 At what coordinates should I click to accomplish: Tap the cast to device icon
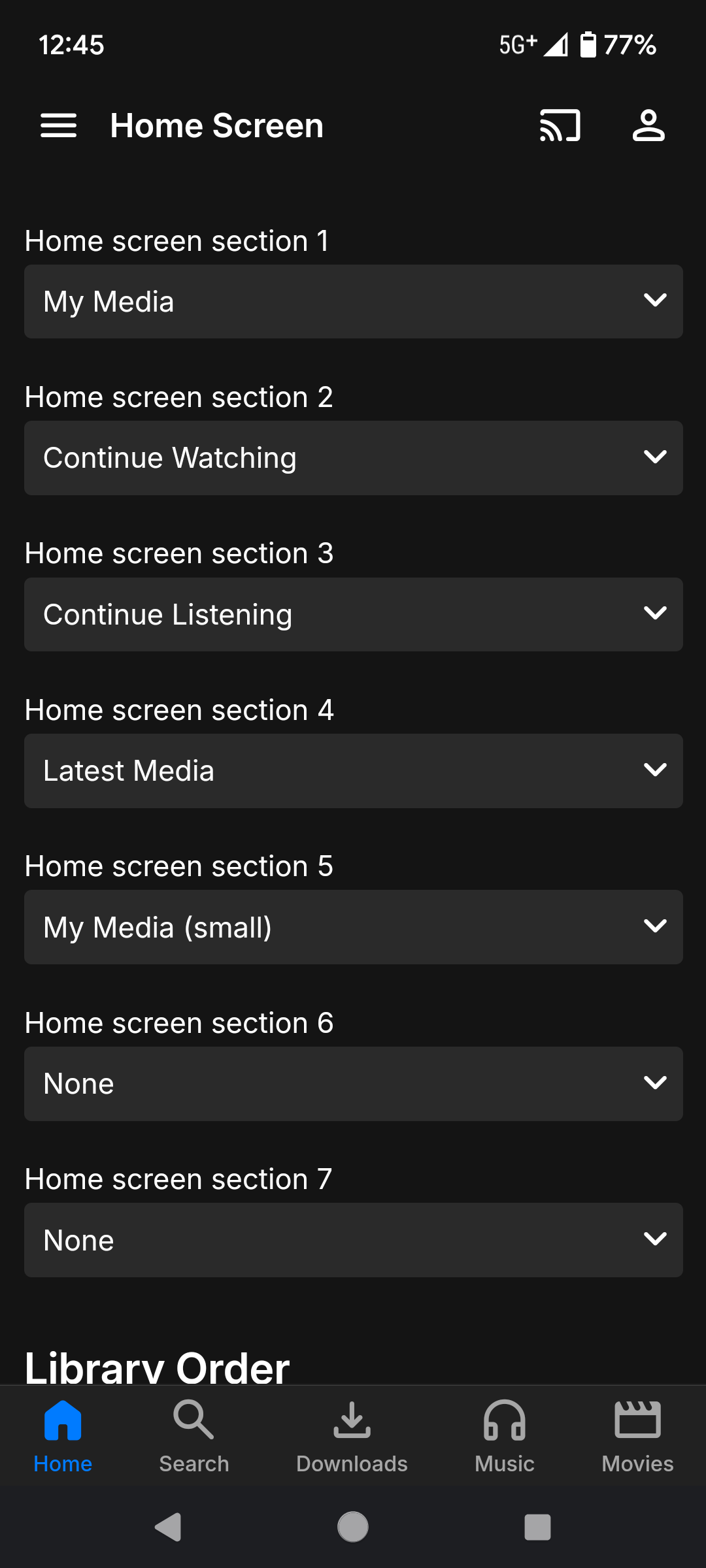(x=560, y=125)
